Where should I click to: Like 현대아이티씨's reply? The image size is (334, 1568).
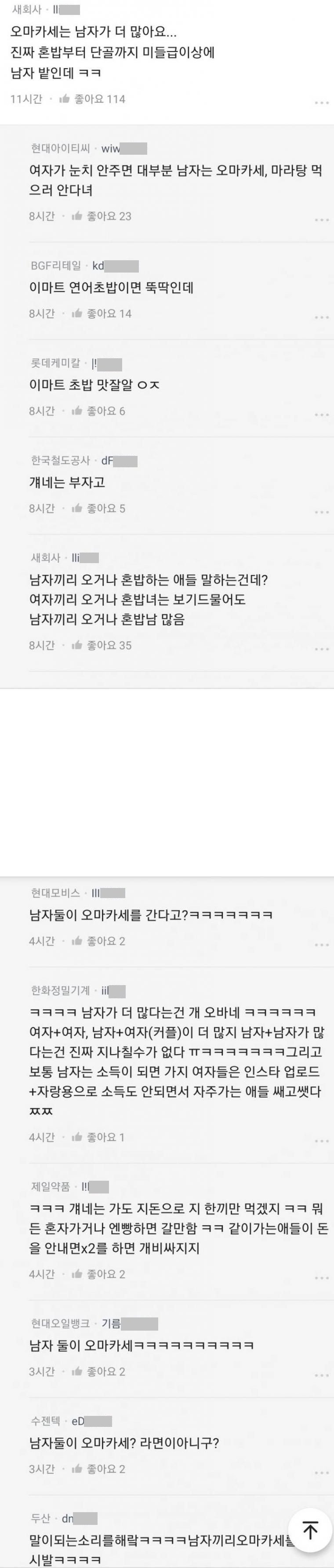click(x=77, y=216)
